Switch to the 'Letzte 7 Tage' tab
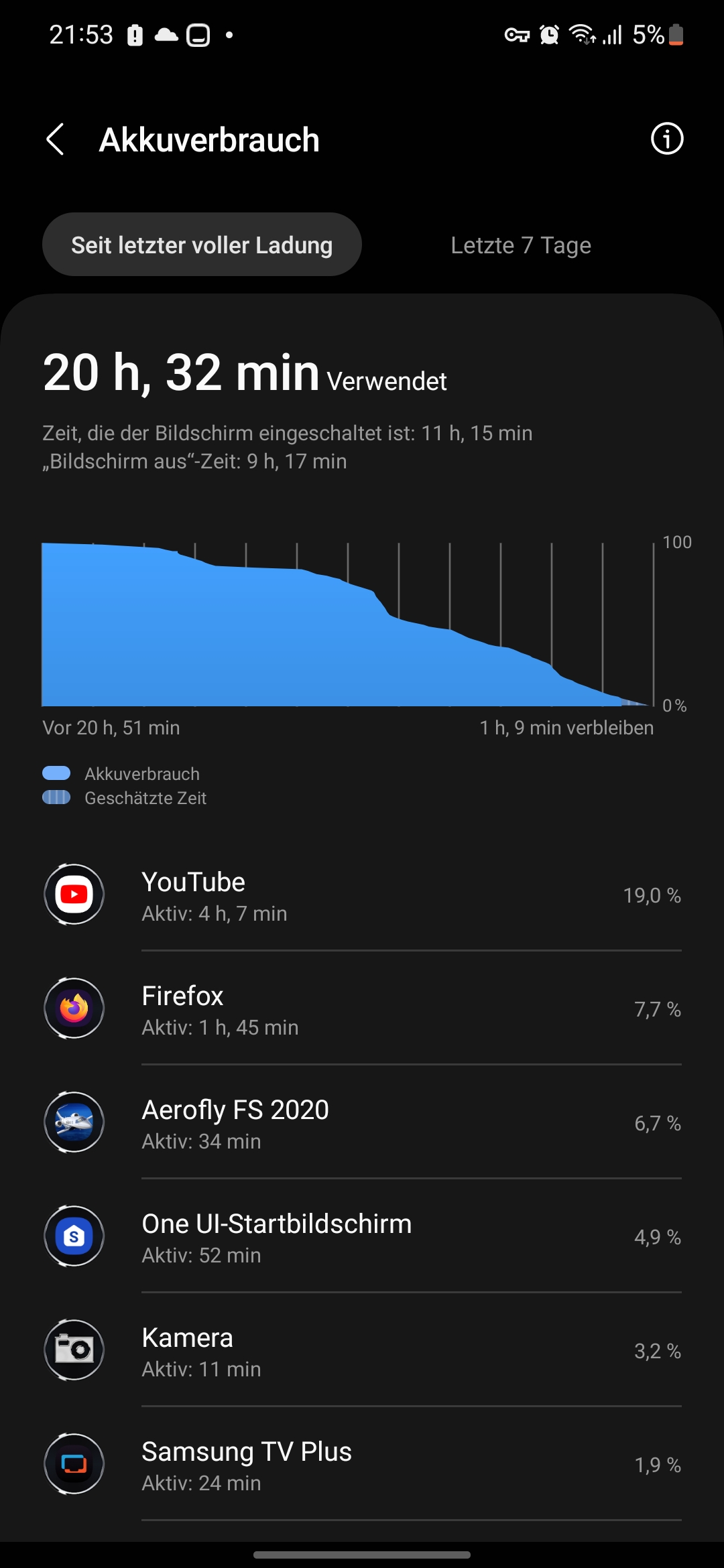724x1568 pixels. coord(520,245)
